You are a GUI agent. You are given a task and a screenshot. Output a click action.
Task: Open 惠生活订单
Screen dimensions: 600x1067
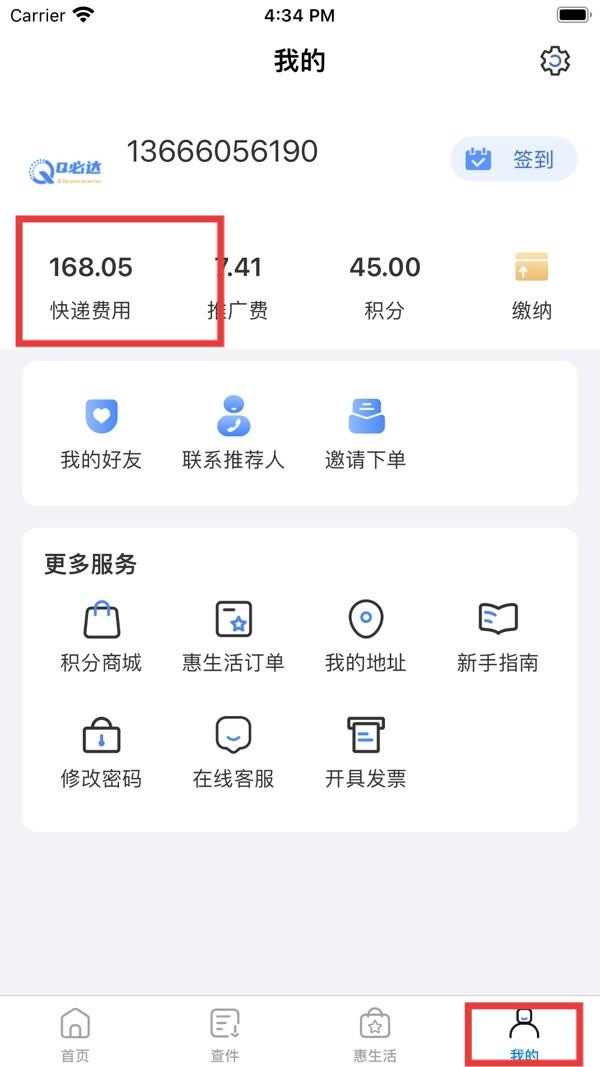click(x=233, y=637)
